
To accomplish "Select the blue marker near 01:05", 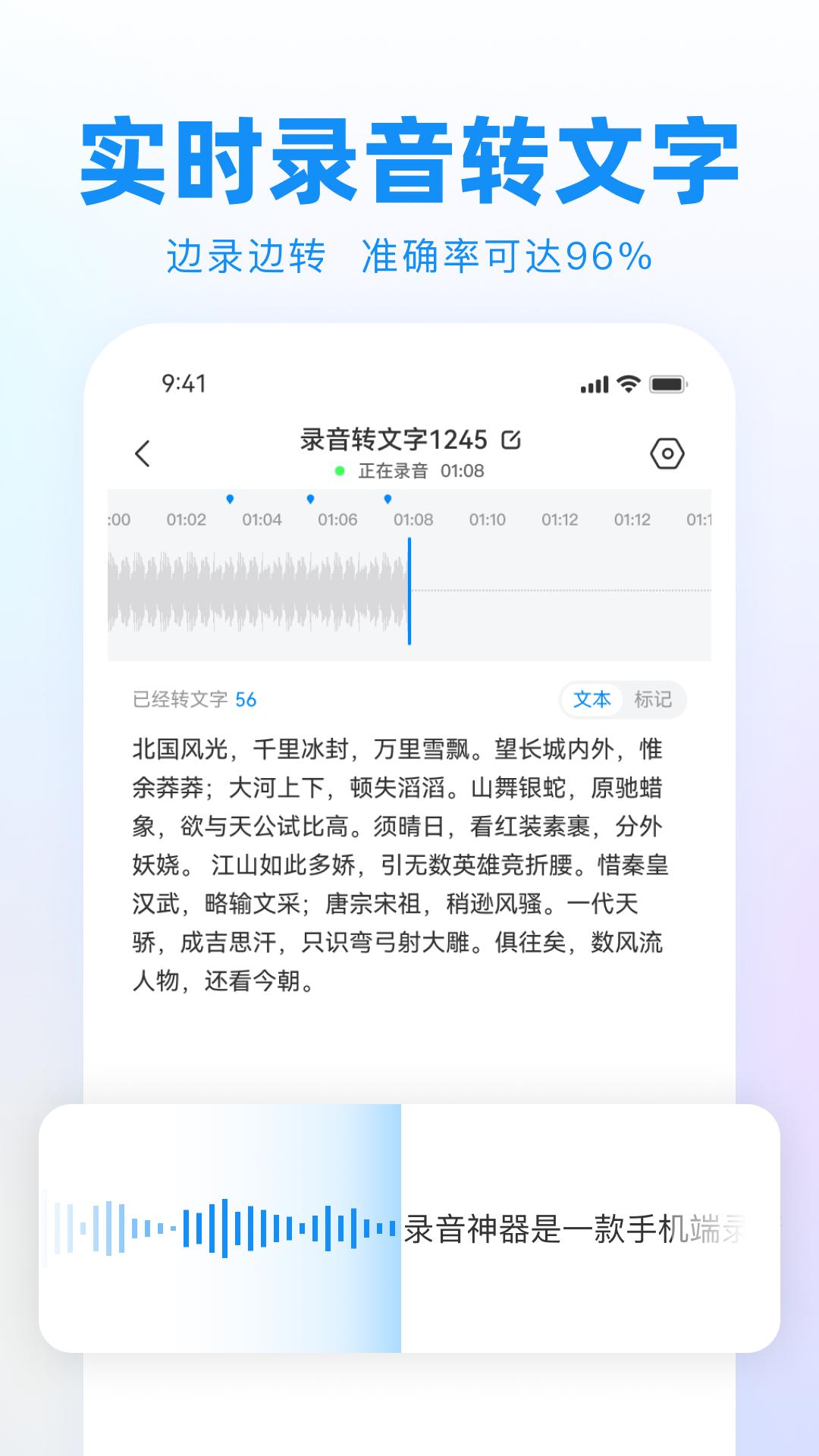I will [310, 499].
